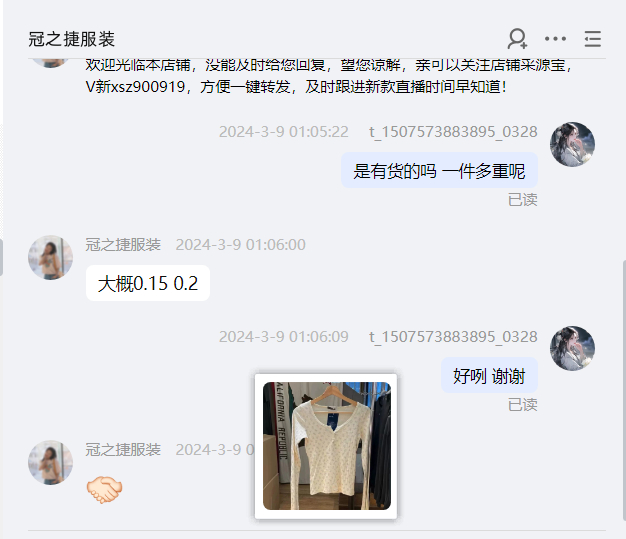
Task: Open the add contact icon
Action: (517, 39)
